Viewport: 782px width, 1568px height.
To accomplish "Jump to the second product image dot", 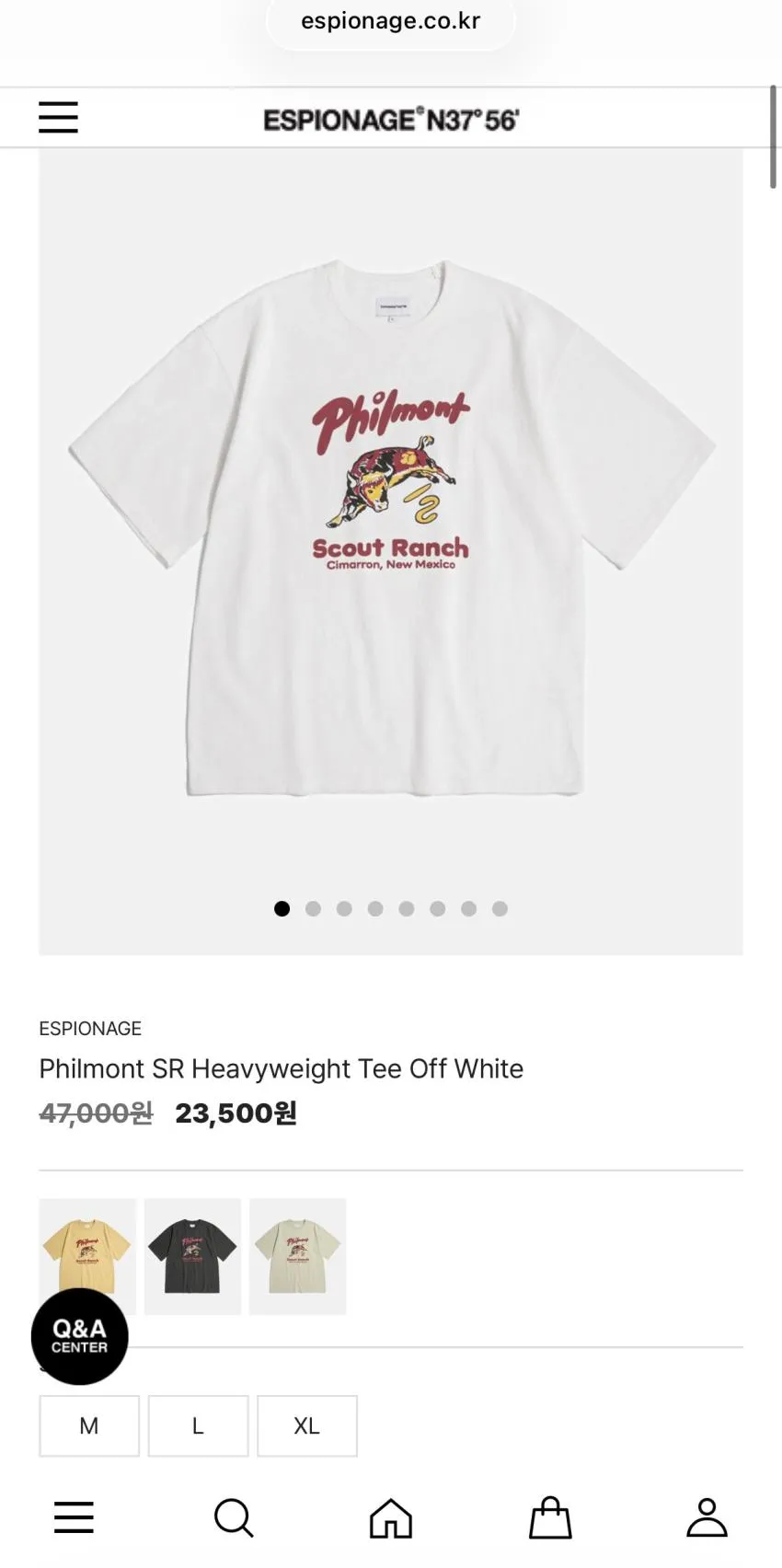I will (x=313, y=909).
